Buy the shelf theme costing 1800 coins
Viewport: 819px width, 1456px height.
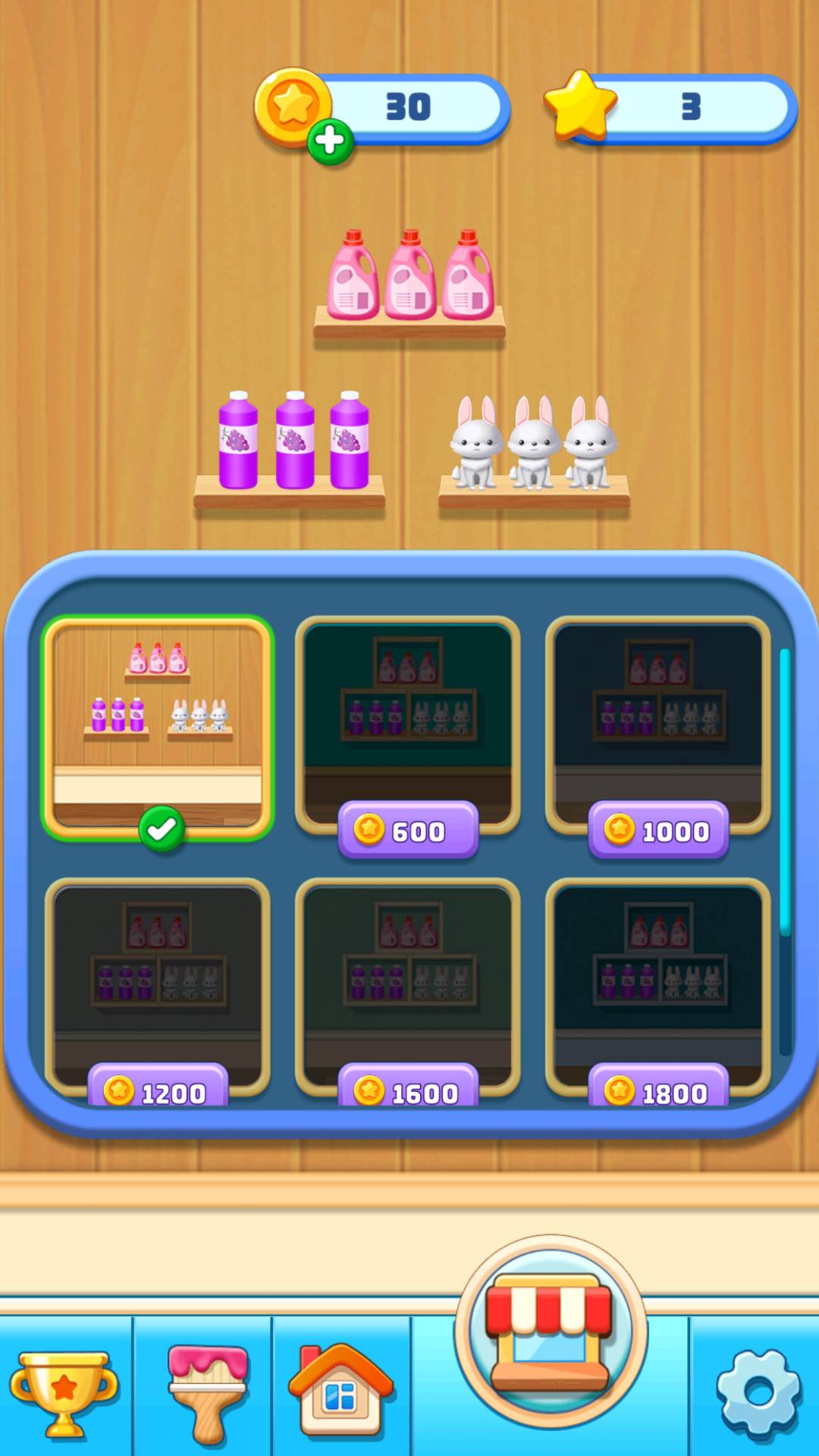pyautogui.click(x=658, y=1090)
